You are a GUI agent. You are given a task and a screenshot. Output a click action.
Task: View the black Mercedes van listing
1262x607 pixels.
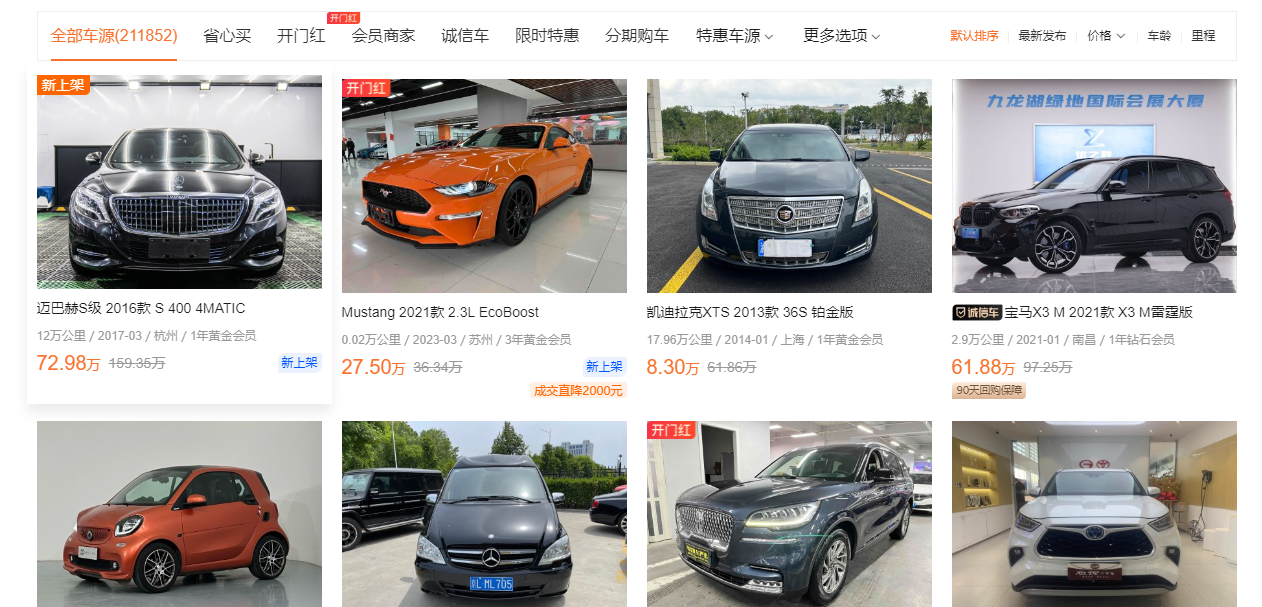click(x=484, y=514)
